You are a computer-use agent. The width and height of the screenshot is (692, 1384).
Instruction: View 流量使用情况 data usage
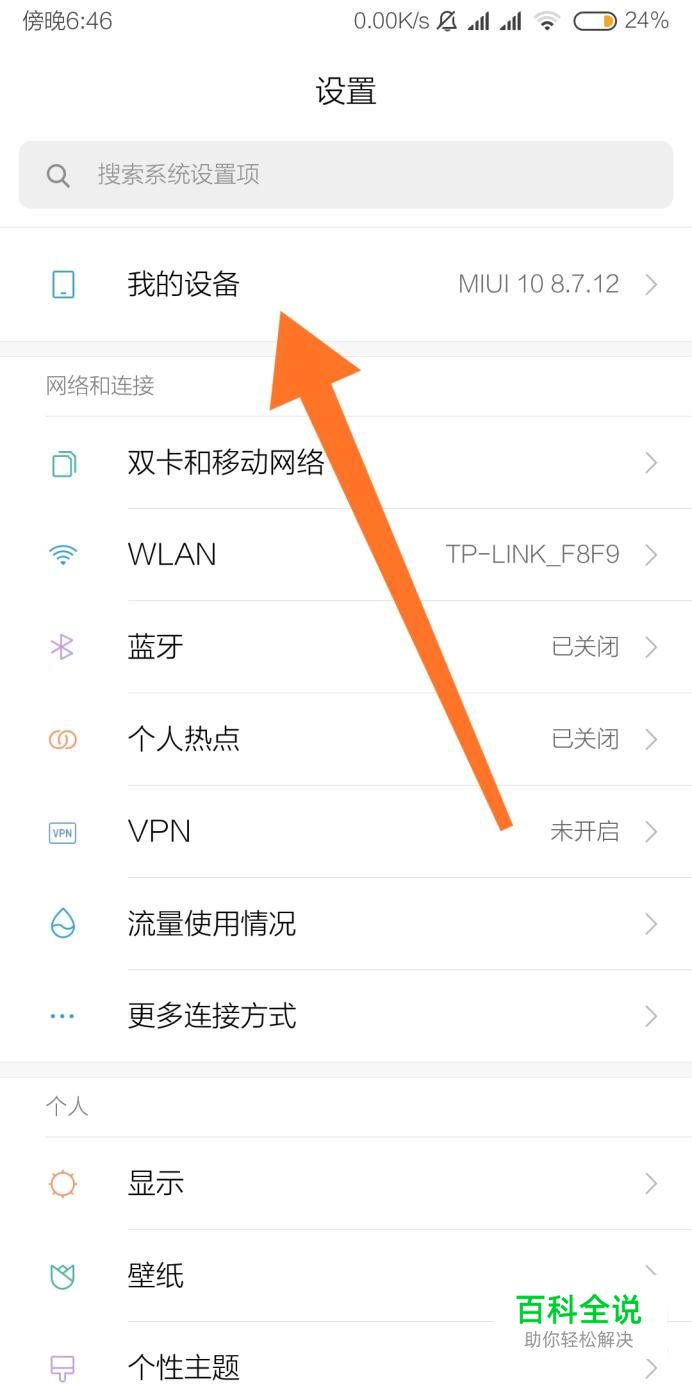pos(212,923)
